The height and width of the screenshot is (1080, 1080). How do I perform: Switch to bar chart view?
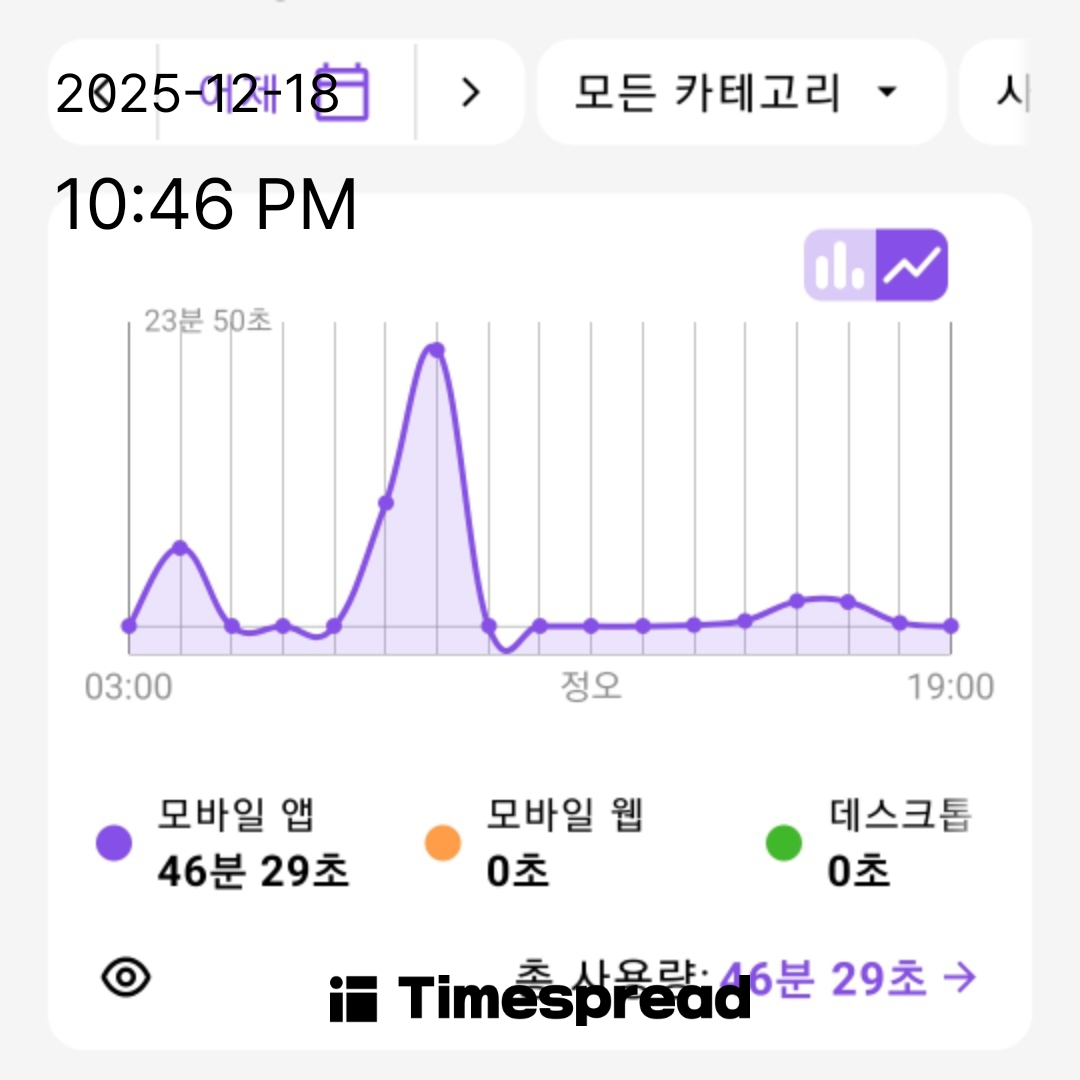click(840, 265)
